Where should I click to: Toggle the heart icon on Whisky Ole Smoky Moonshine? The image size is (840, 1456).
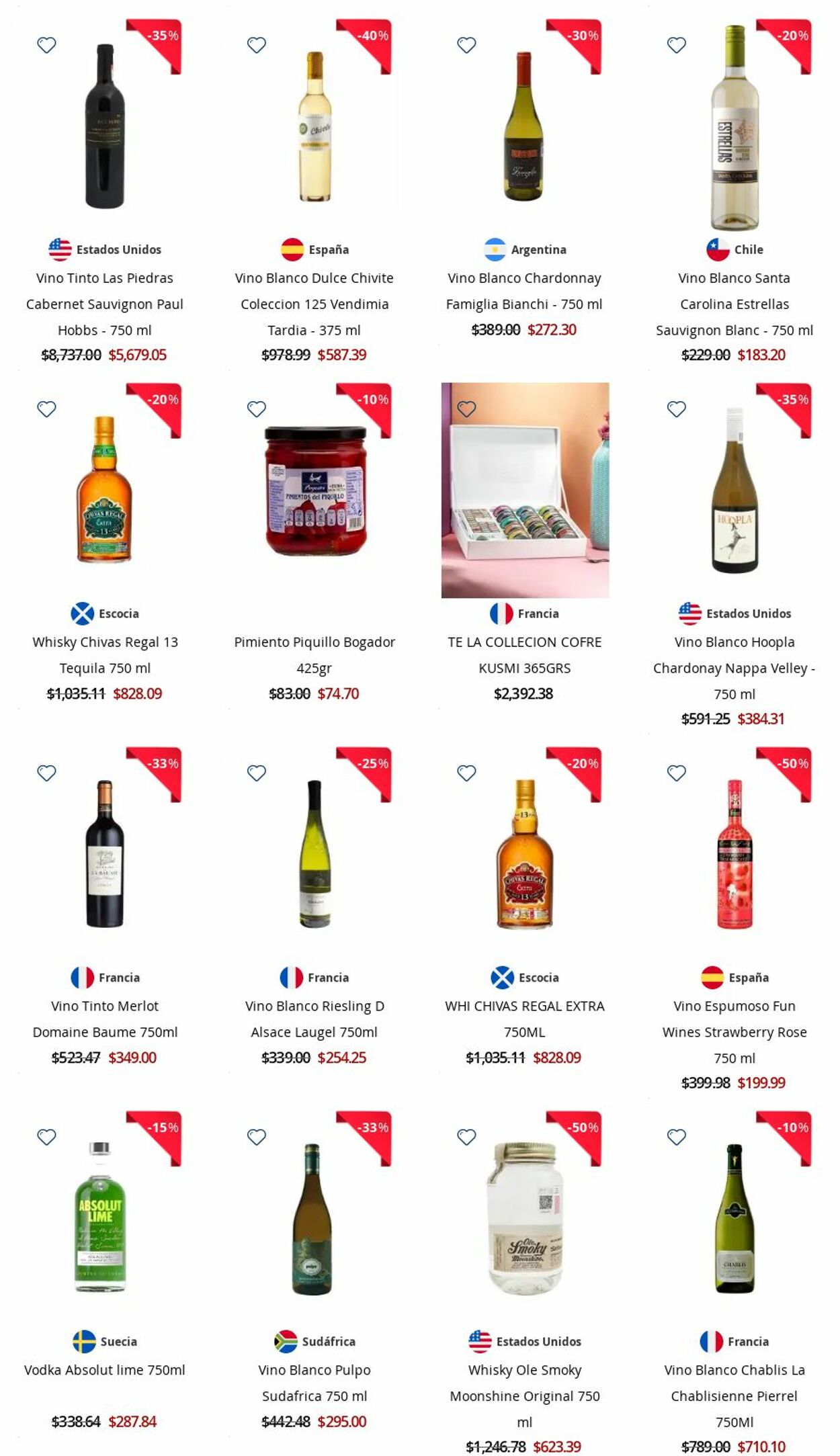465,1136
